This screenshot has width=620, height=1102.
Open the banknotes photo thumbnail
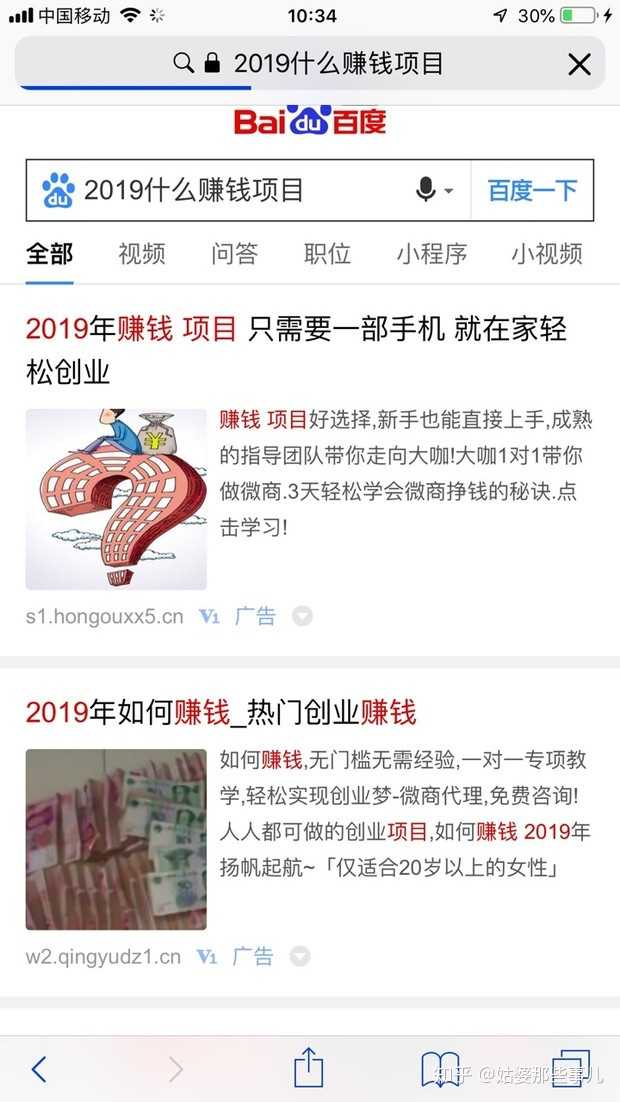point(116,839)
